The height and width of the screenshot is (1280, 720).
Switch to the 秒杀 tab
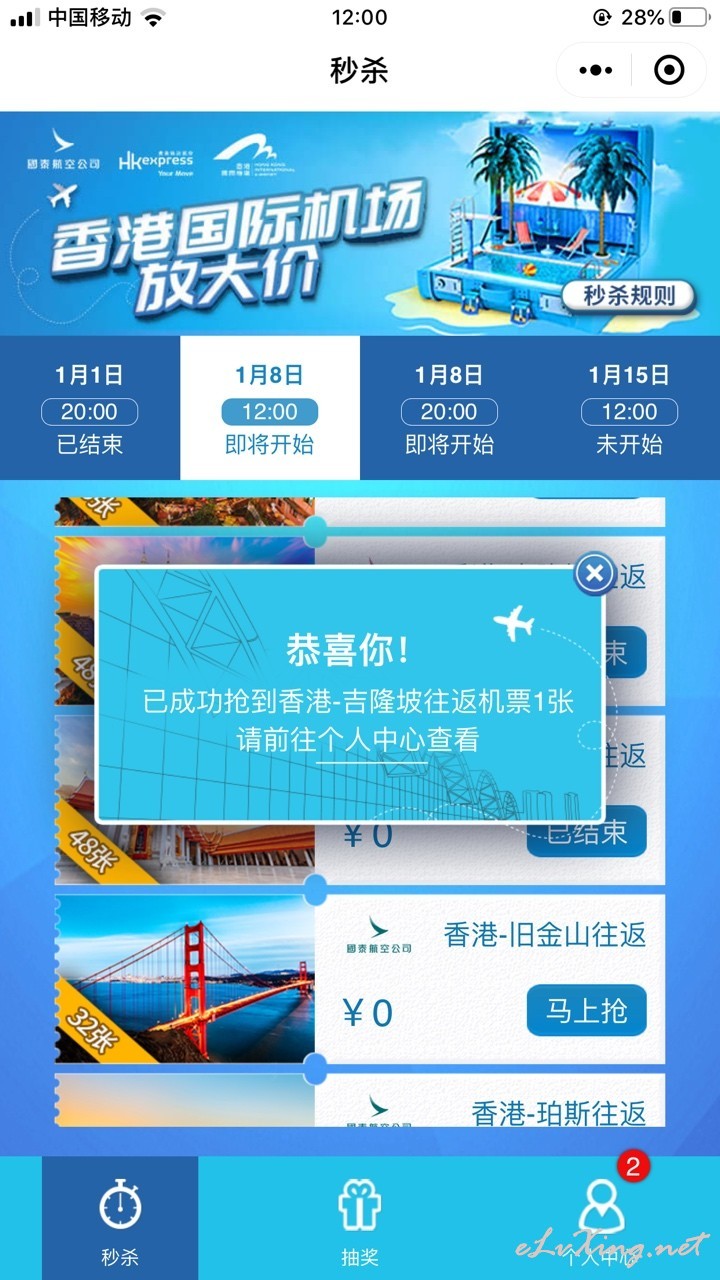pyautogui.click(x=120, y=1219)
